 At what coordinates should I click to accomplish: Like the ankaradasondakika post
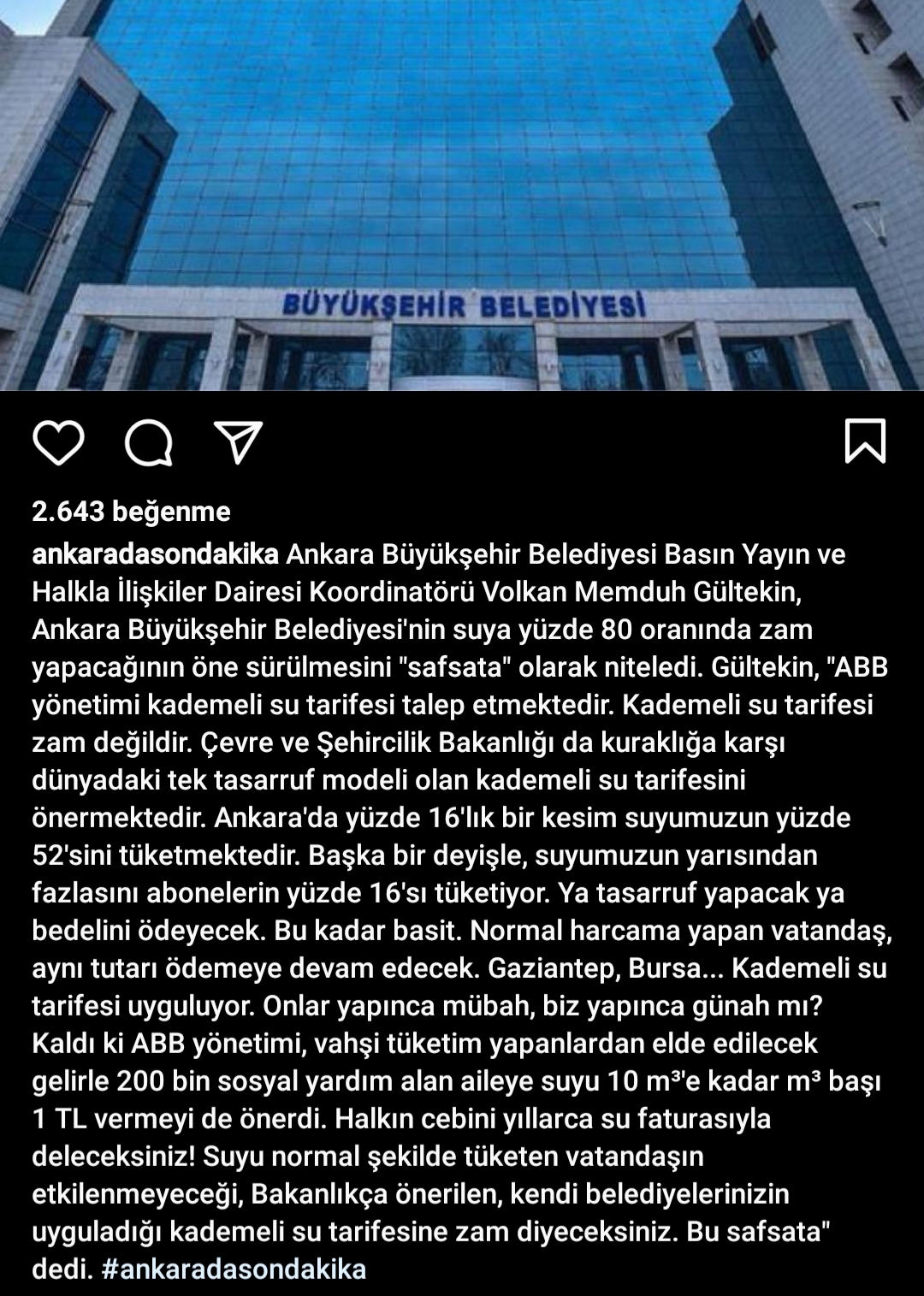[58, 442]
